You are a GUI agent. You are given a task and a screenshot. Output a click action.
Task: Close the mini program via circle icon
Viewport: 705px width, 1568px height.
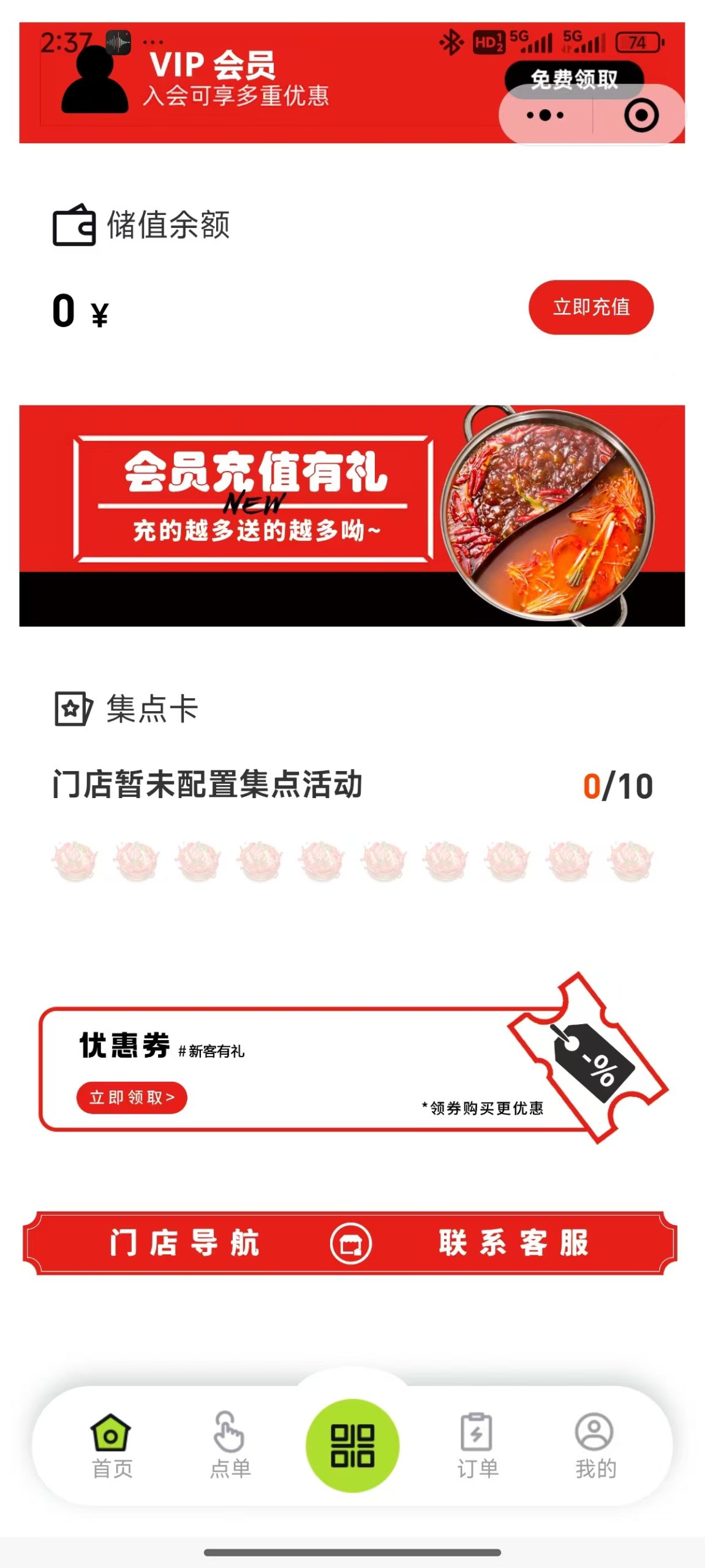641,115
